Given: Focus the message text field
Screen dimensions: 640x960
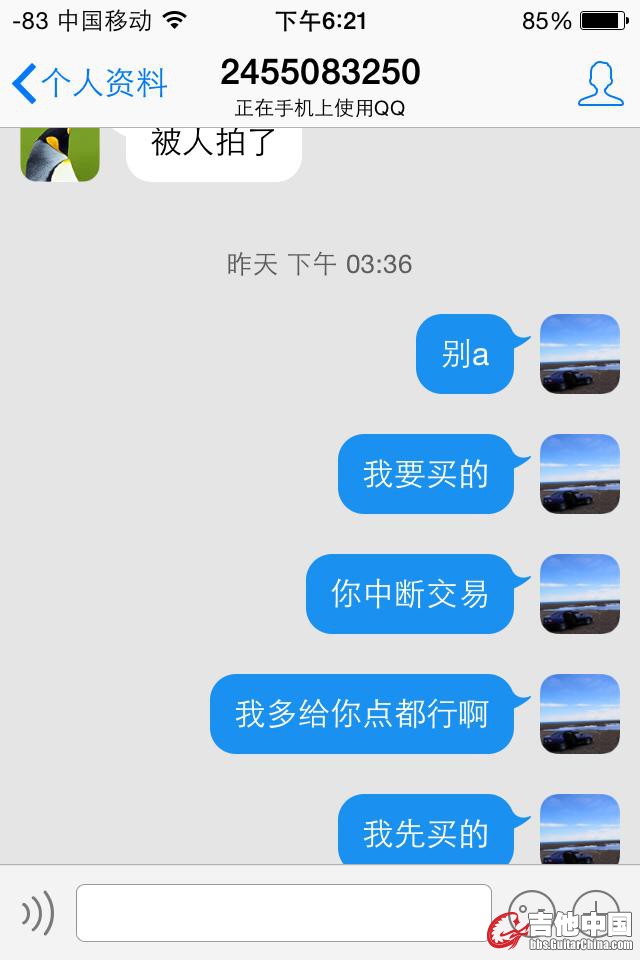Looking at the screenshot, I should click(284, 912).
